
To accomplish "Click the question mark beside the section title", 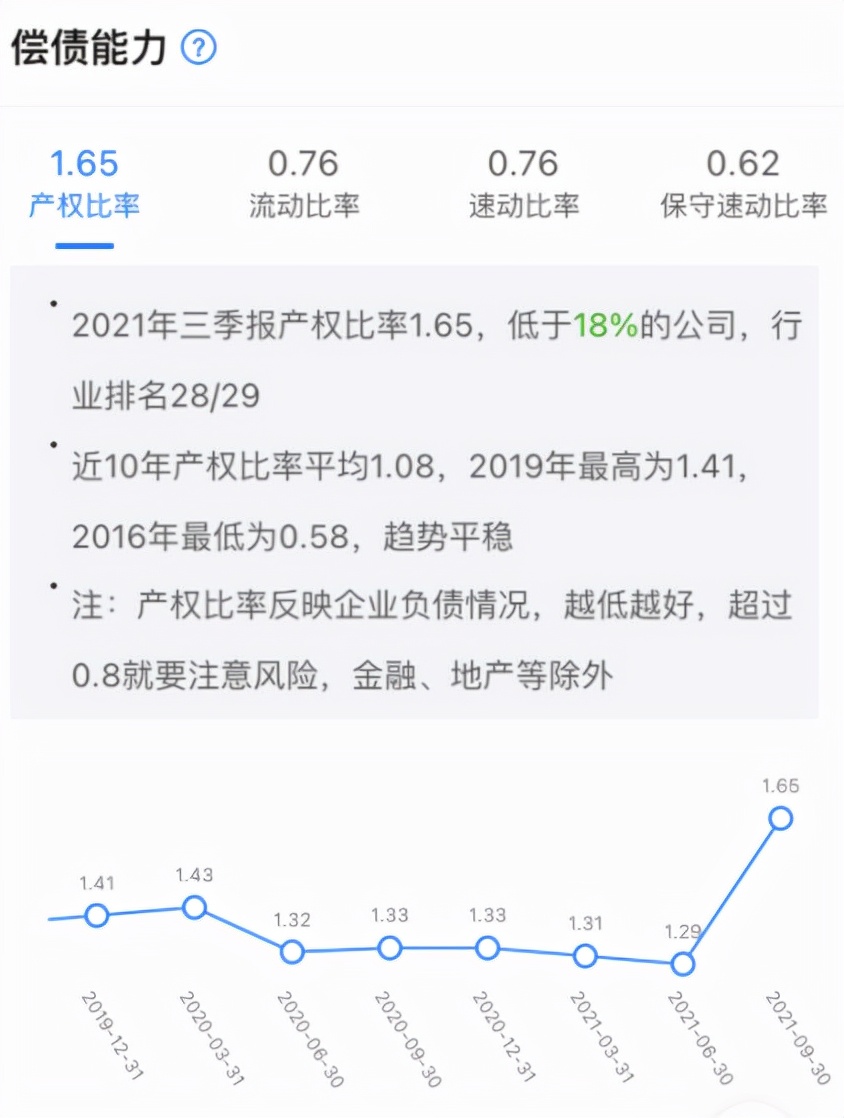I will [197, 46].
